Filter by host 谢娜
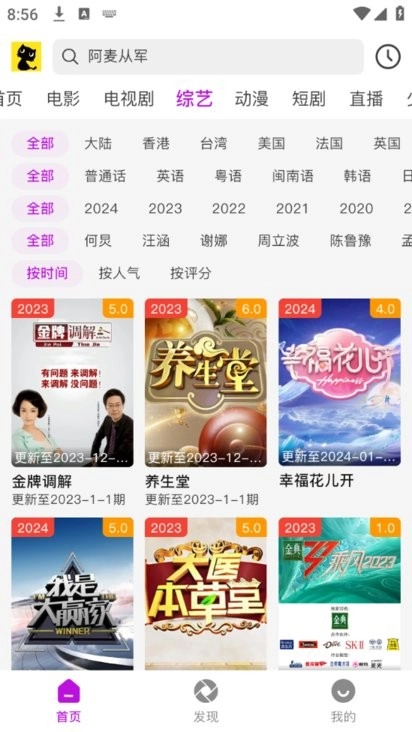Viewport: 412px width, 732px height. pyautogui.click(x=214, y=240)
